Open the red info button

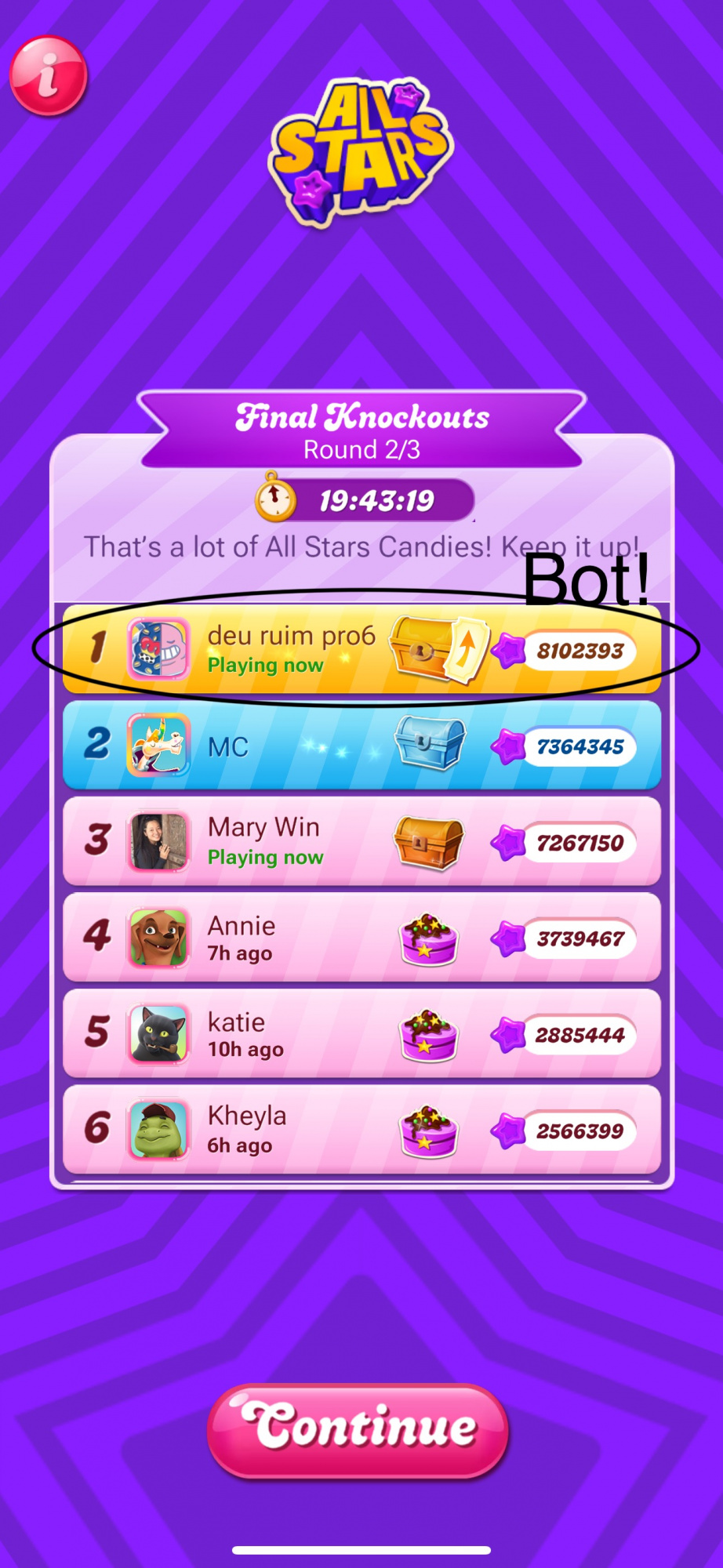[48, 75]
